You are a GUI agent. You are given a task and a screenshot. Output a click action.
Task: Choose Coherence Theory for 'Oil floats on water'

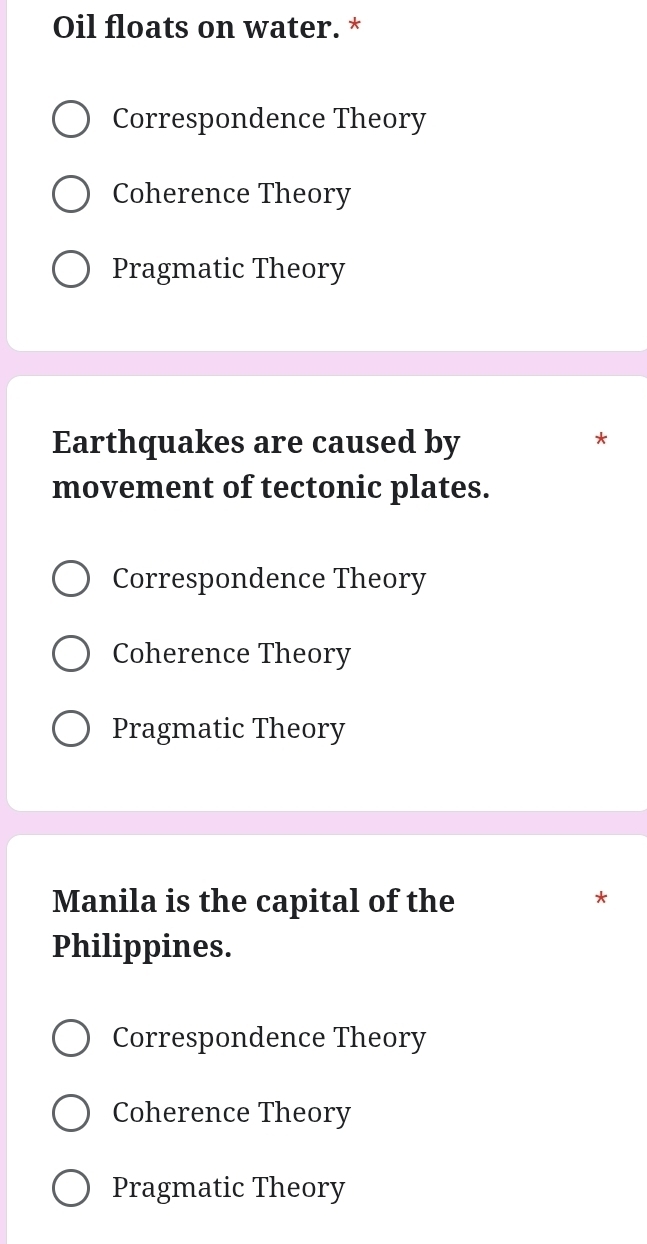(x=71, y=194)
